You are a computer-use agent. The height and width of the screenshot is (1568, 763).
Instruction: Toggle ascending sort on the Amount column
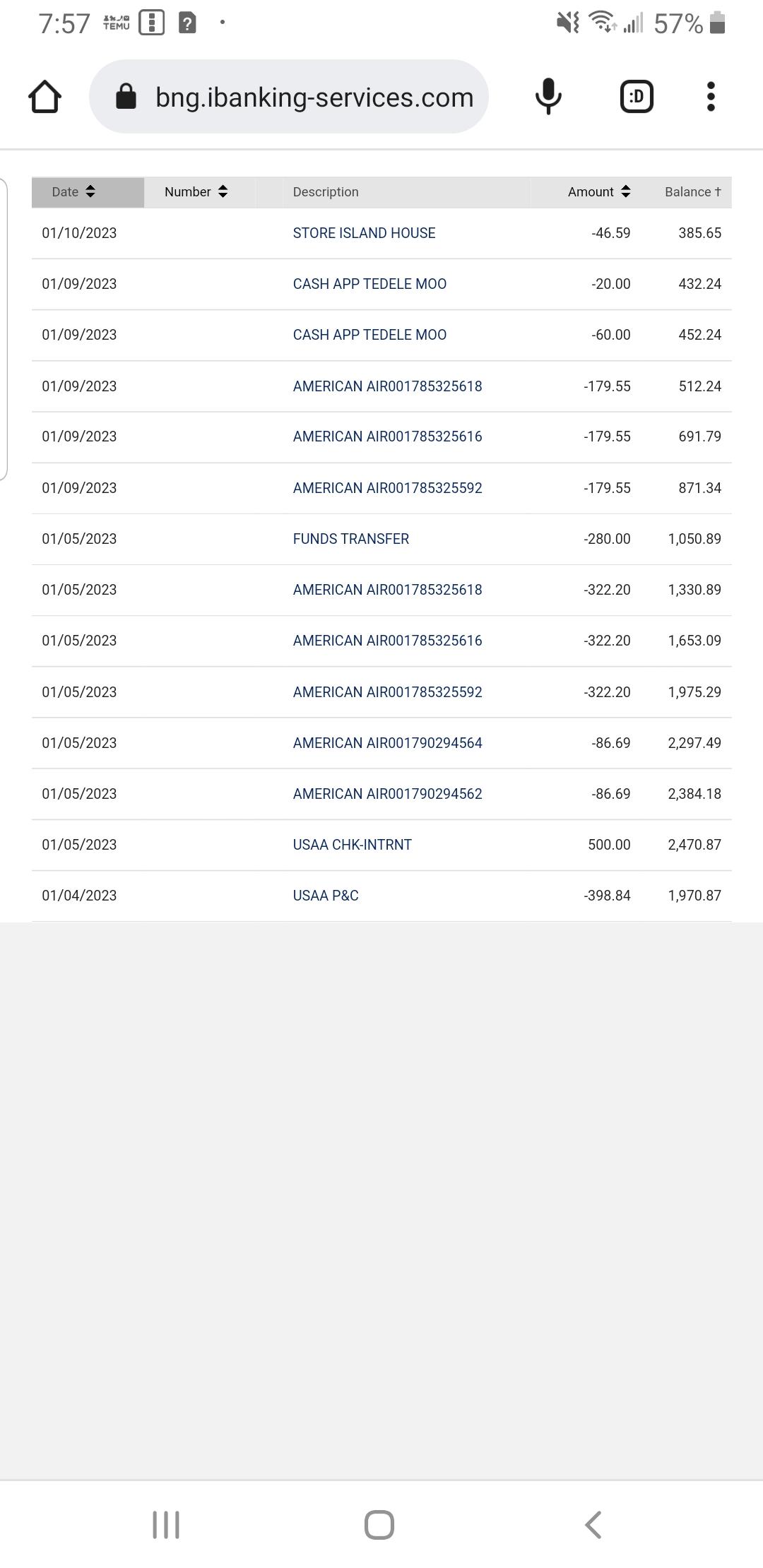[x=625, y=191]
